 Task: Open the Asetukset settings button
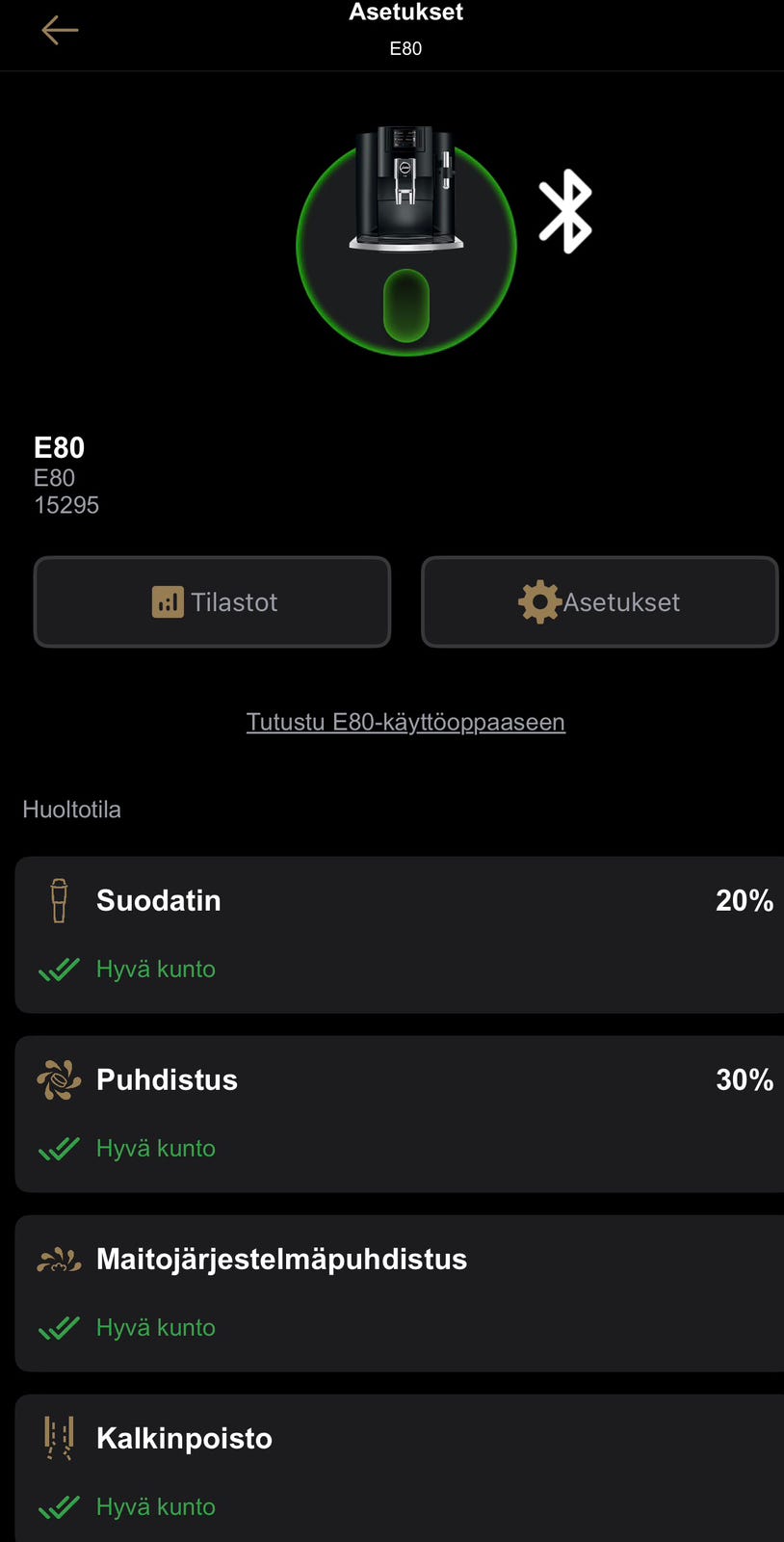tap(599, 601)
